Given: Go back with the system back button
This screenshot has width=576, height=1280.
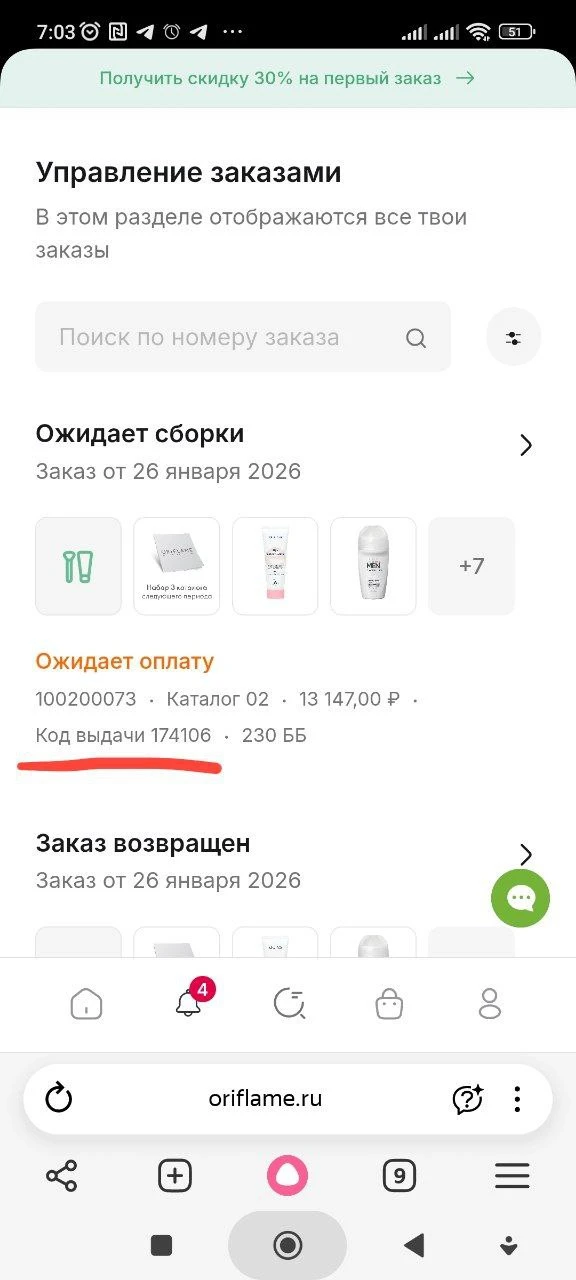Looking at the screenshot, I should pyautogui.click(x=413, y=1245).
